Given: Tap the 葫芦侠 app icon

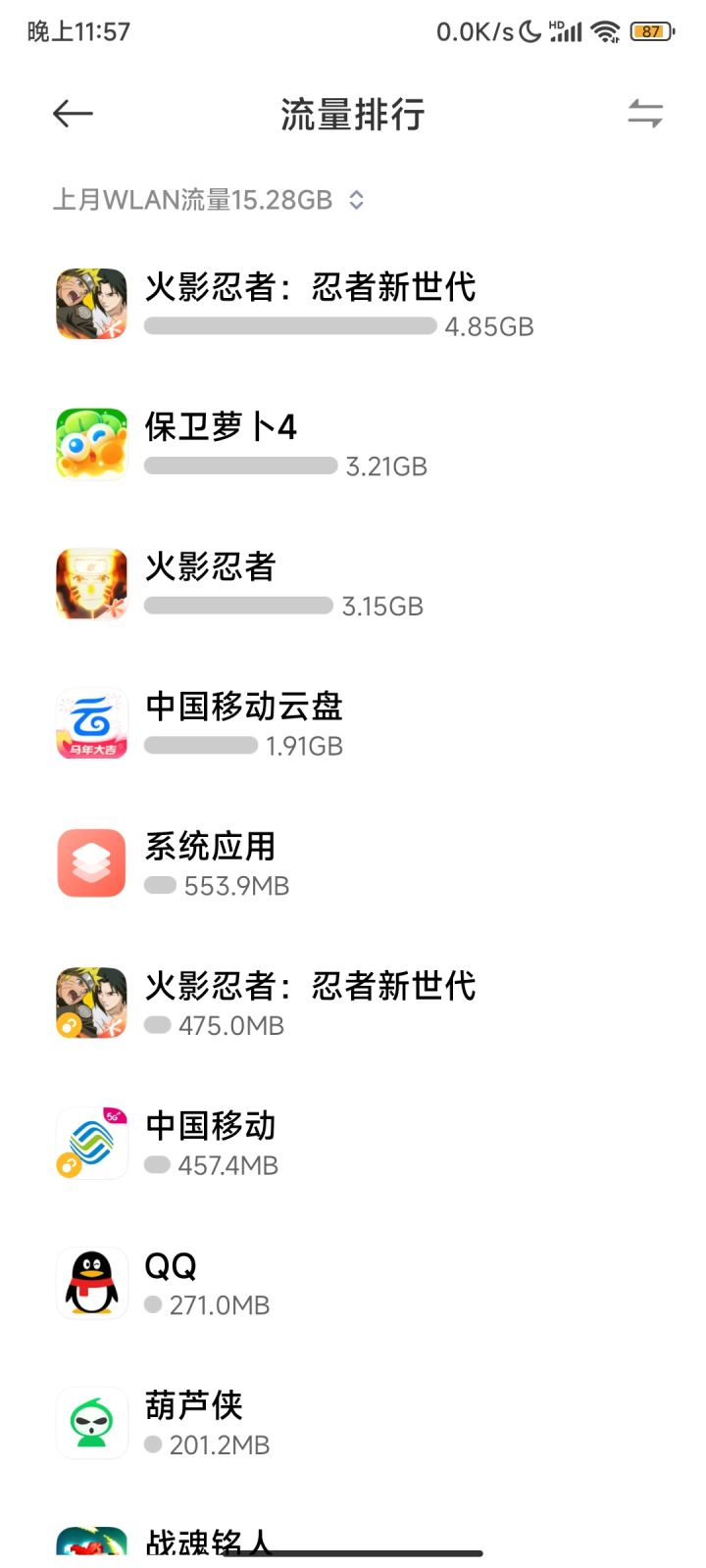Looking at the screenshot, I should [x=90, y=1421].
